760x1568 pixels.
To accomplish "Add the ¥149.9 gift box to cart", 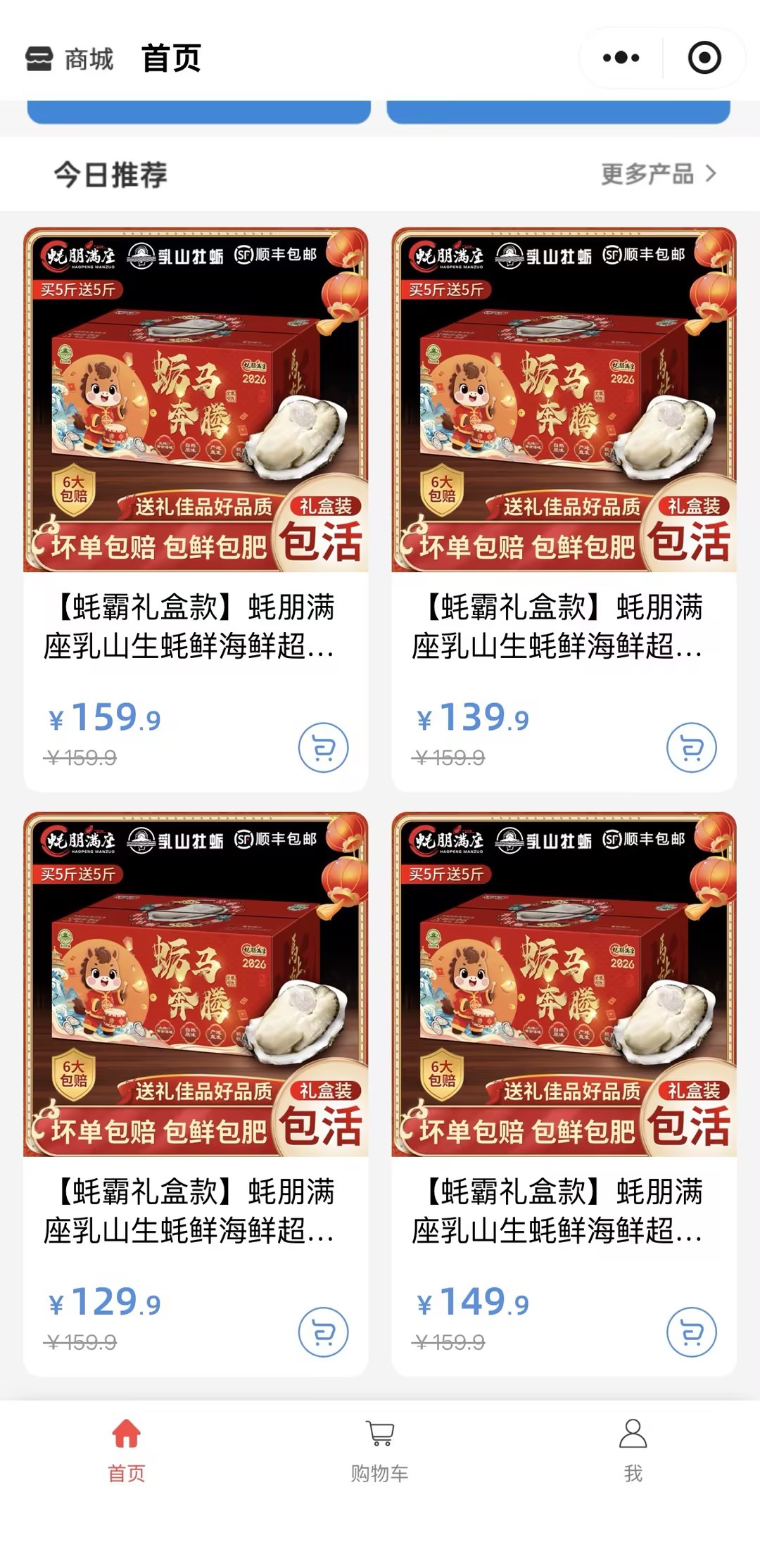I will [x=691, y=1332].
